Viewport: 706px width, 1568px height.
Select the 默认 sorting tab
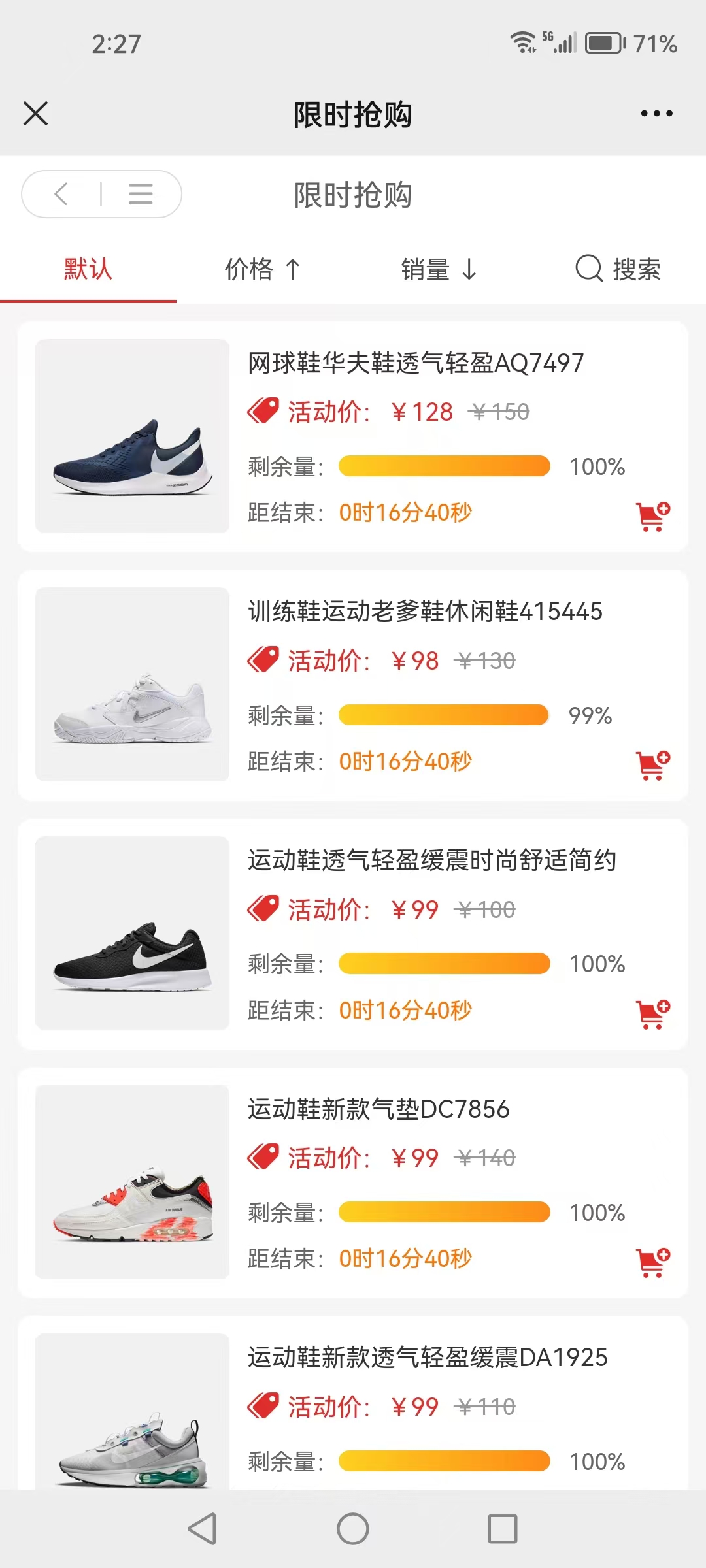(x=88, y=269)
